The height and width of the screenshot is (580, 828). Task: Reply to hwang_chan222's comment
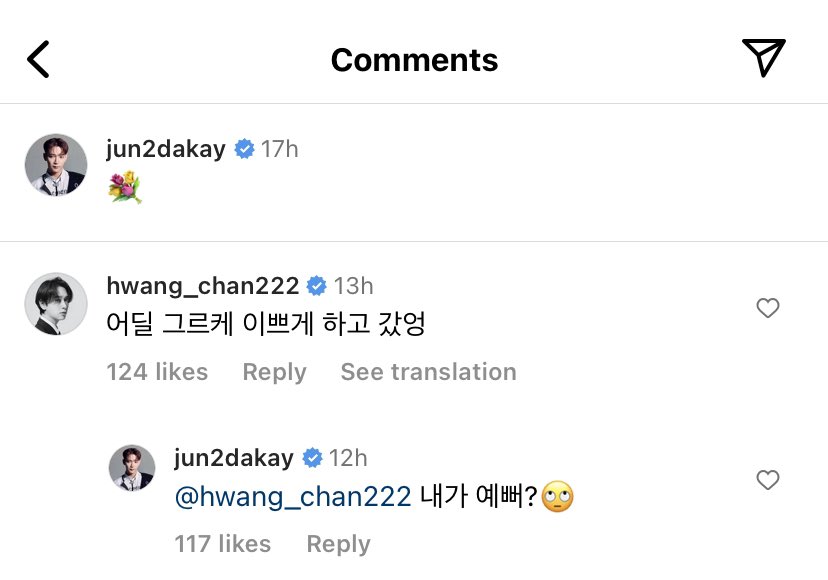click(x=274, y=372)
